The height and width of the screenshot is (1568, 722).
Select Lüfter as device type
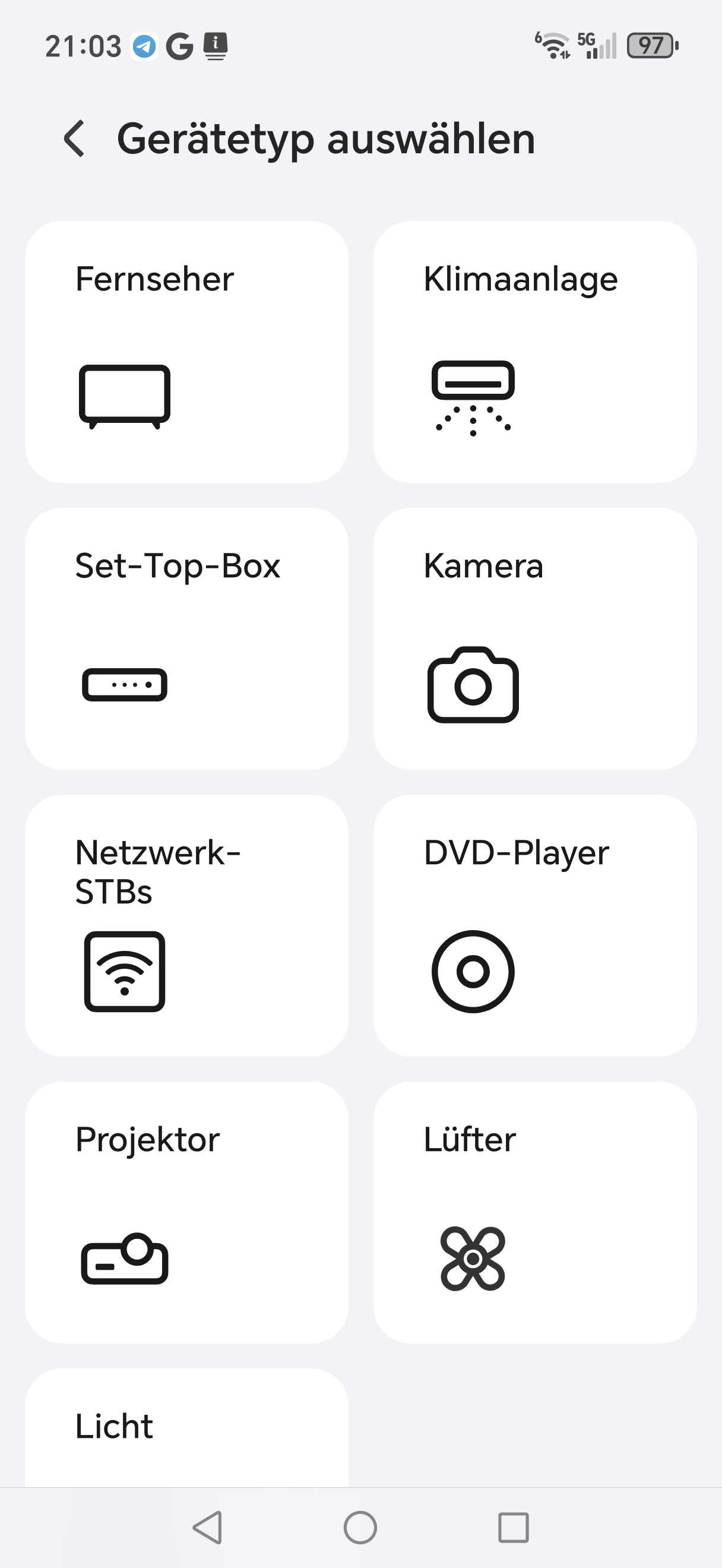(x=534, y=1212)
